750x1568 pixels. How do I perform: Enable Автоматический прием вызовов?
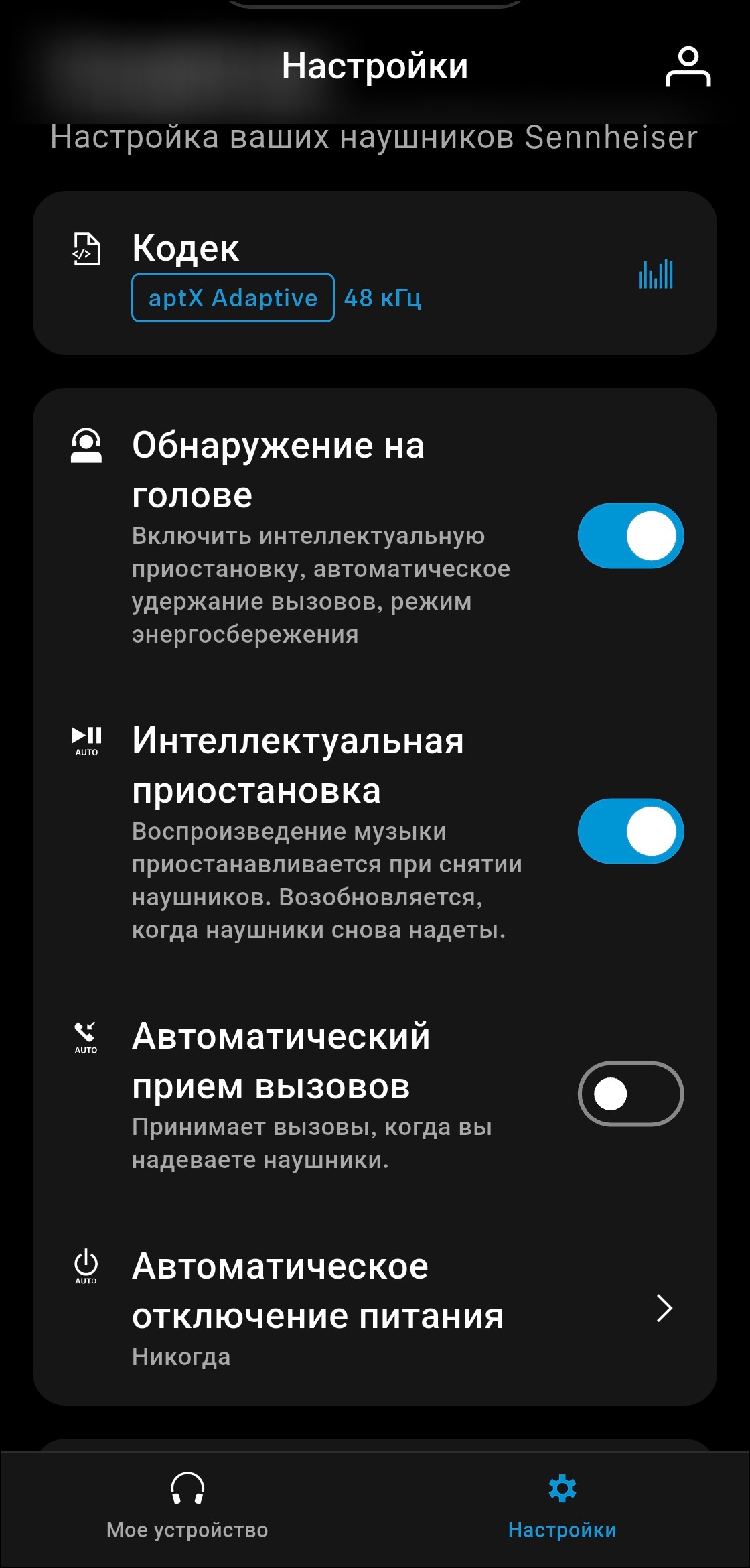(x=630, y=1094)
